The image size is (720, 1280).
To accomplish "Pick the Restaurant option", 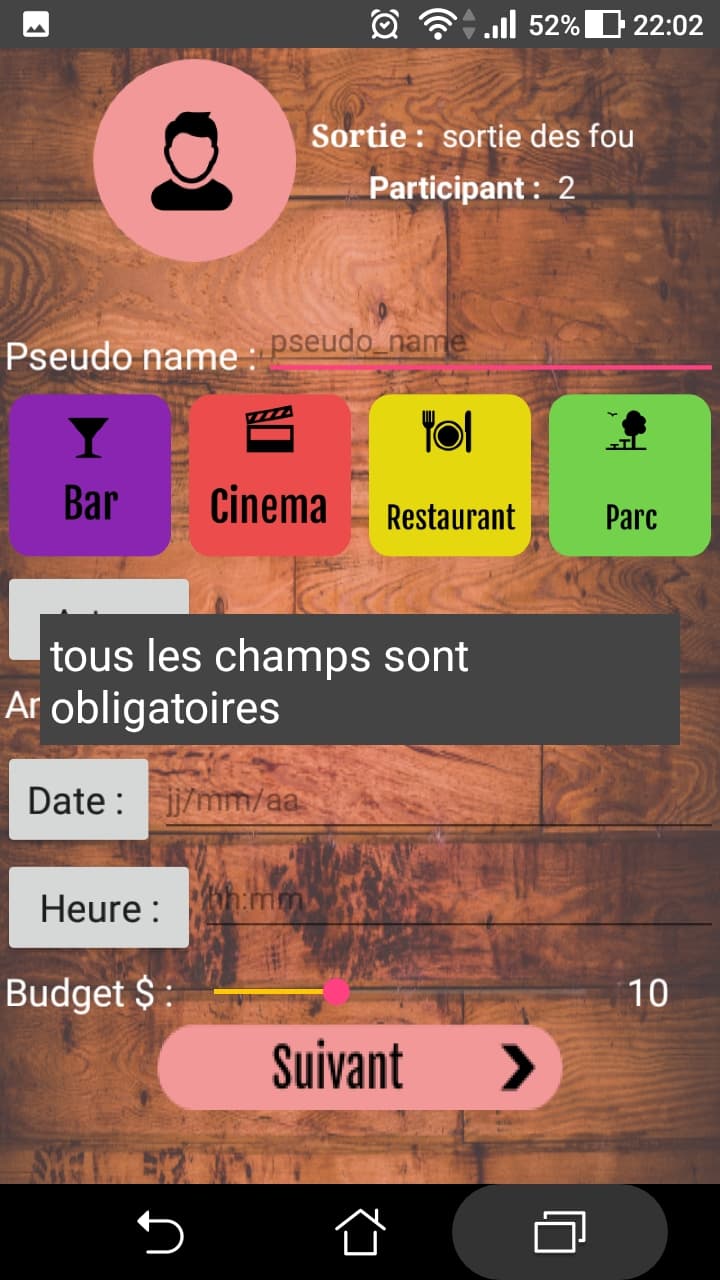I will (450, 475).
